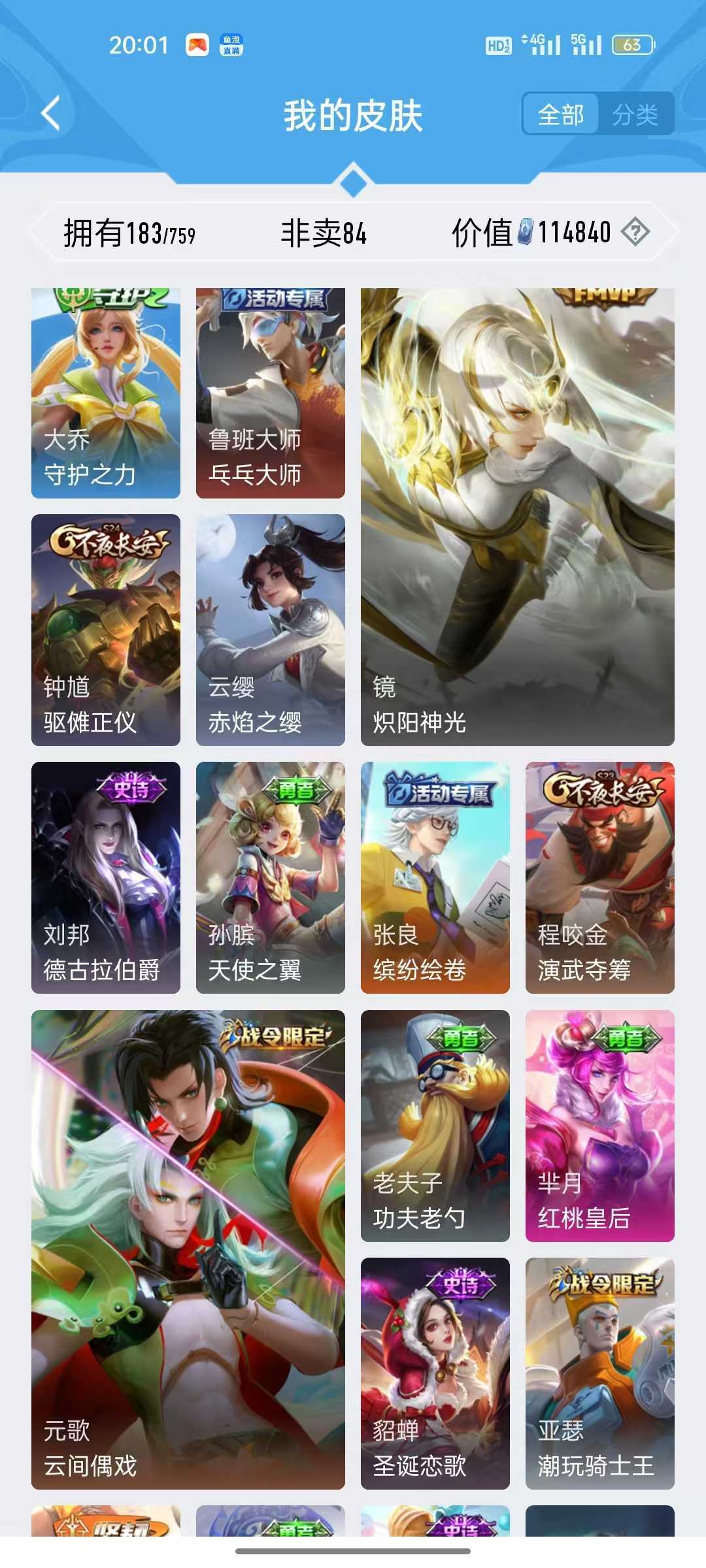Image resolution: width=706 pixels, height=1568 pixels.
Task: Open 元歌 云间偶戏 skin card
Action: [188, 1249]
